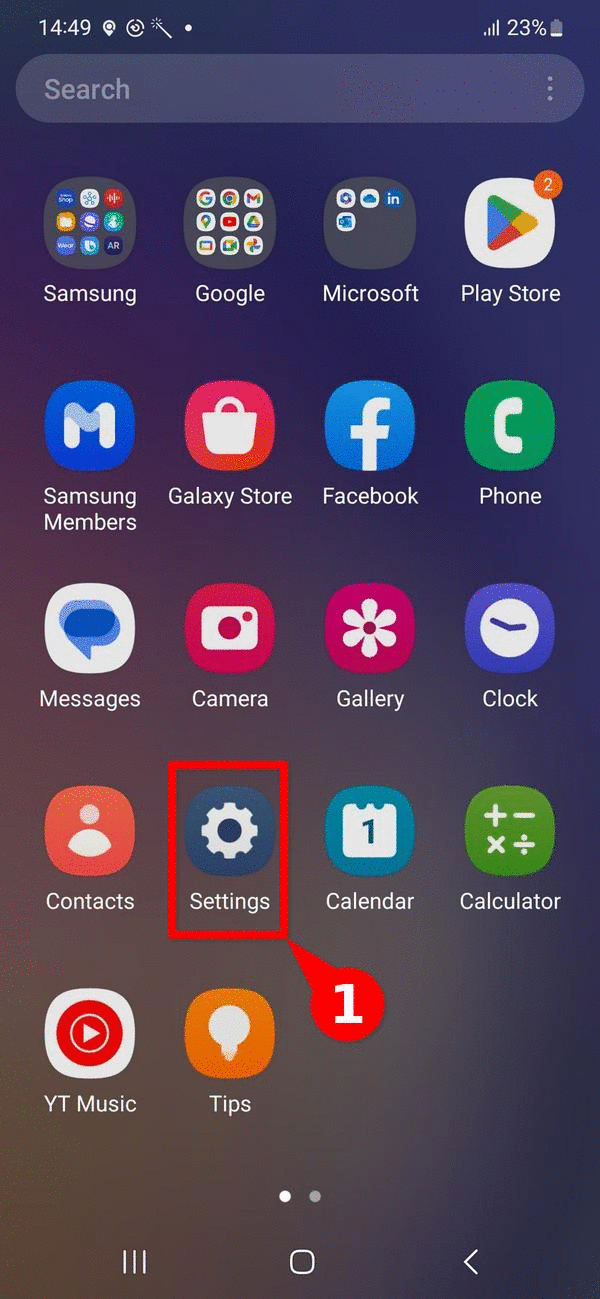The width and height of the screenshot is (600, 1299).
Task: Launch the Camera app
Action: click(230, 630)
